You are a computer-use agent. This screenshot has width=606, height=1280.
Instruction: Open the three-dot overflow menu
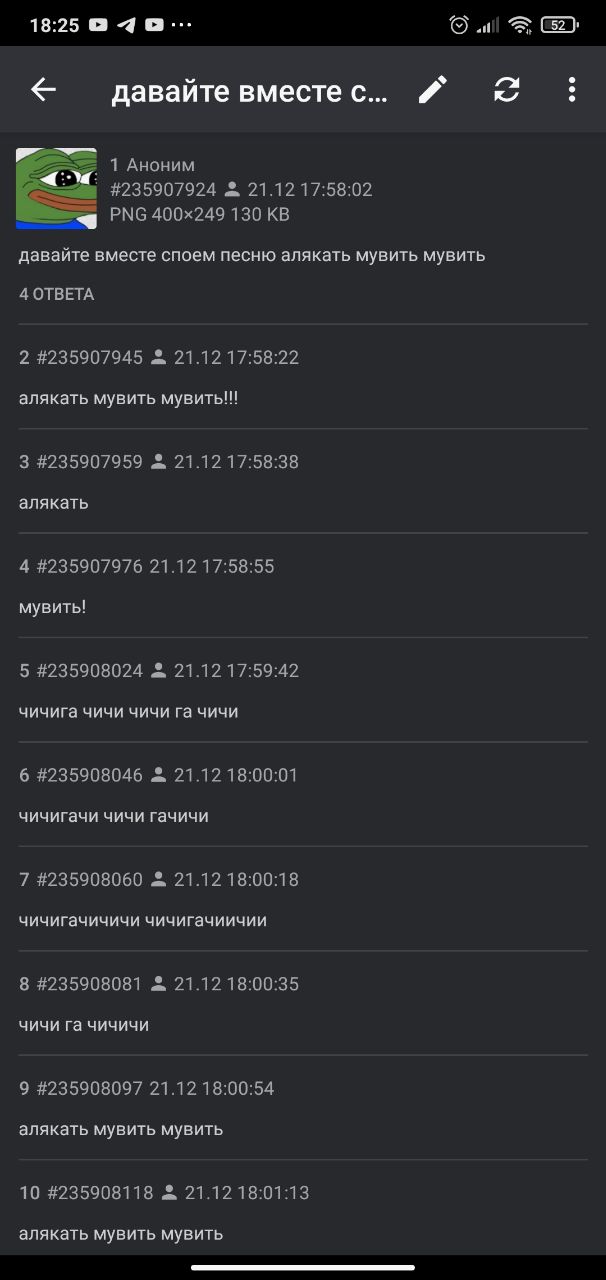[572, 90]
